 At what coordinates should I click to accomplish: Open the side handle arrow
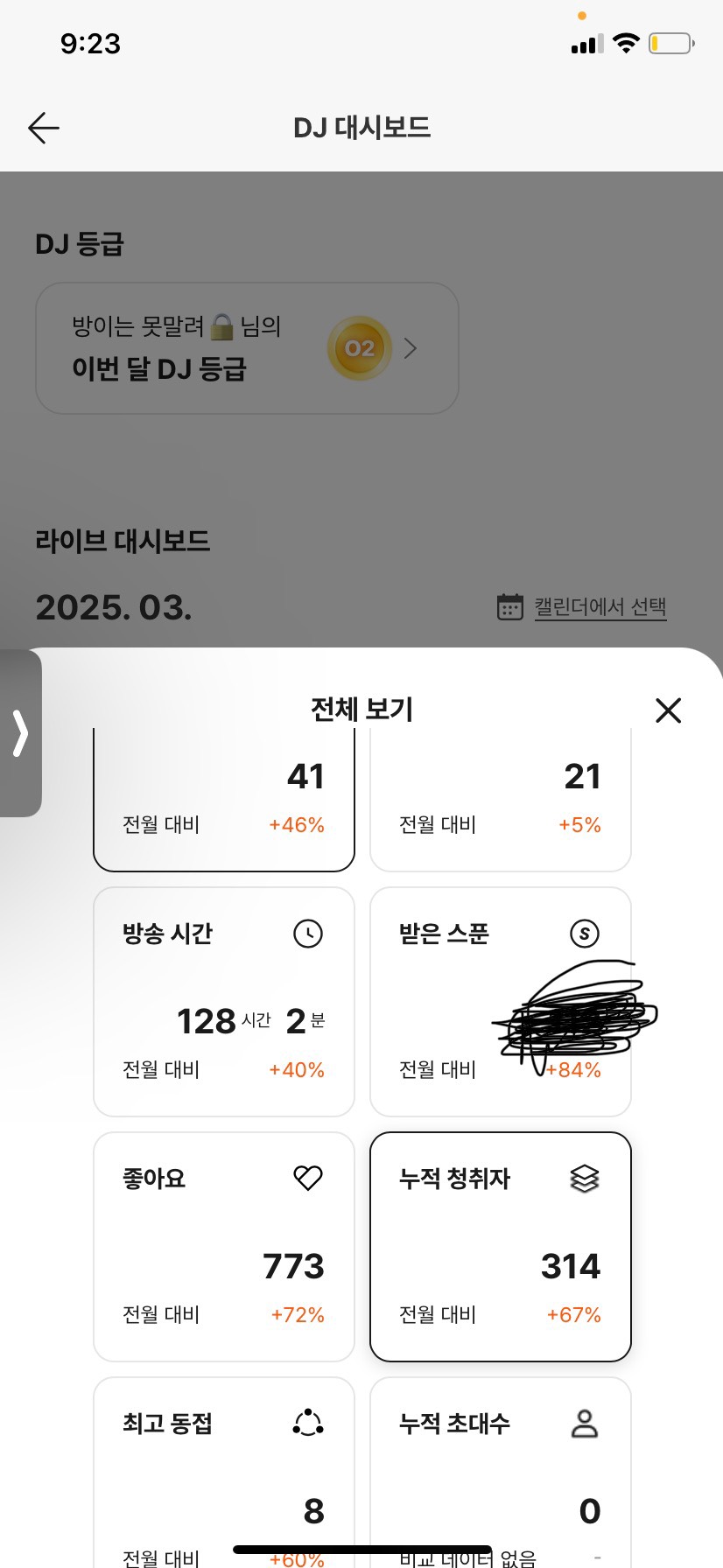(x=20, y=733)
